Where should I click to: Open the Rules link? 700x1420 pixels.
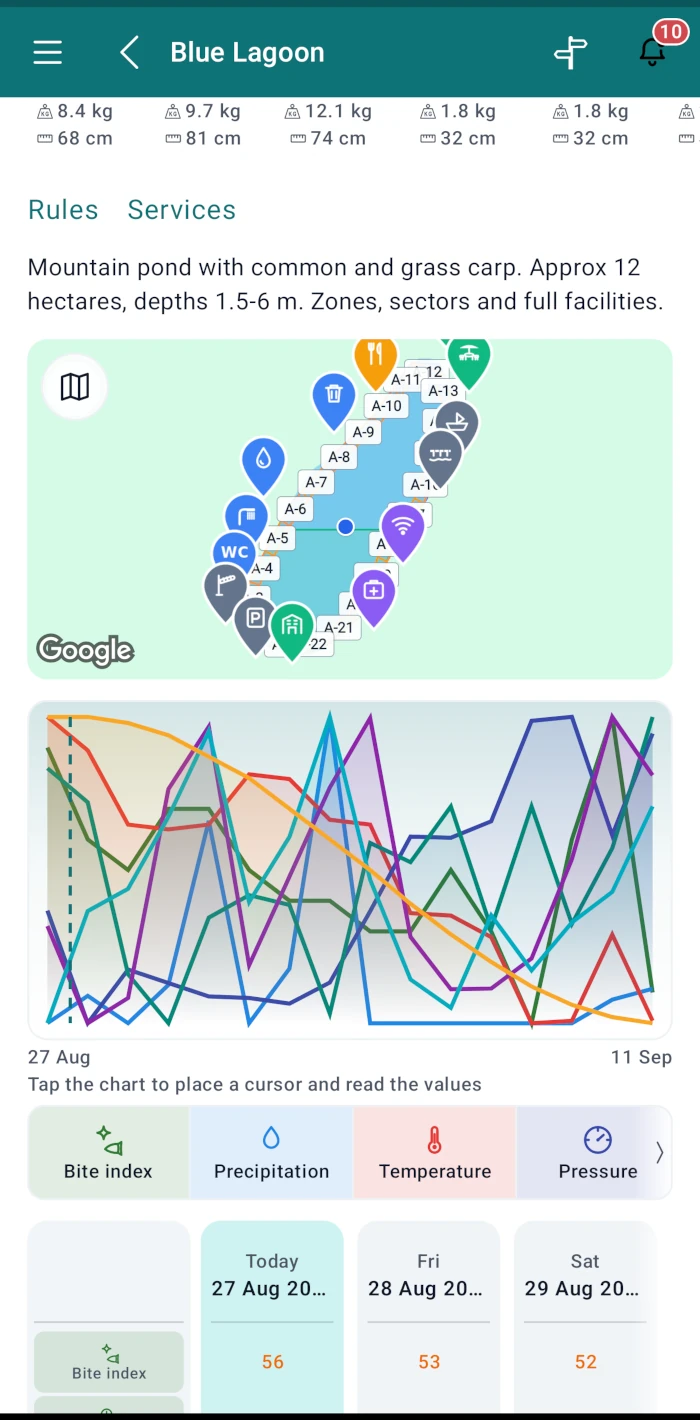tap(63, 210)
